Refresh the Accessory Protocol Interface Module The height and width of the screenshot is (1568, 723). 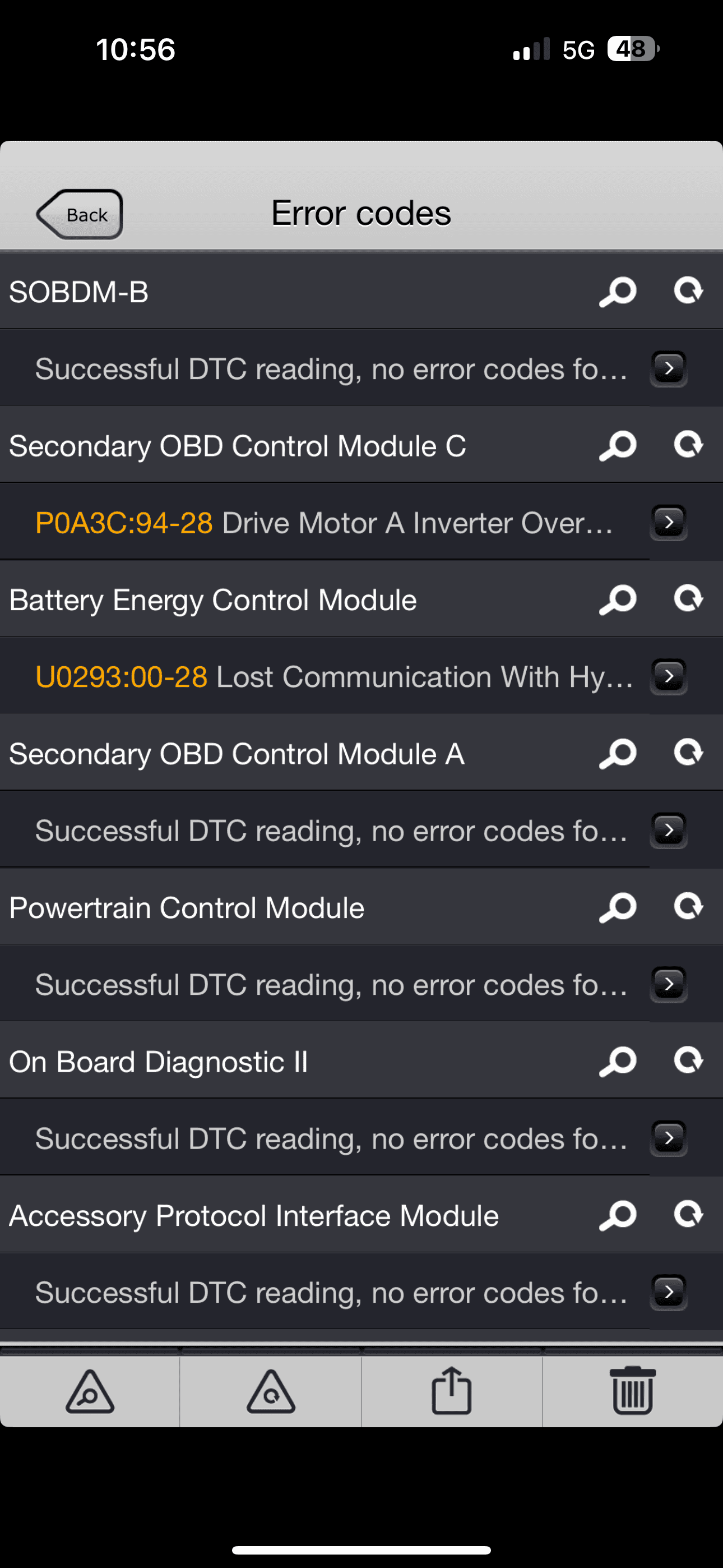tap(688, 1214)
